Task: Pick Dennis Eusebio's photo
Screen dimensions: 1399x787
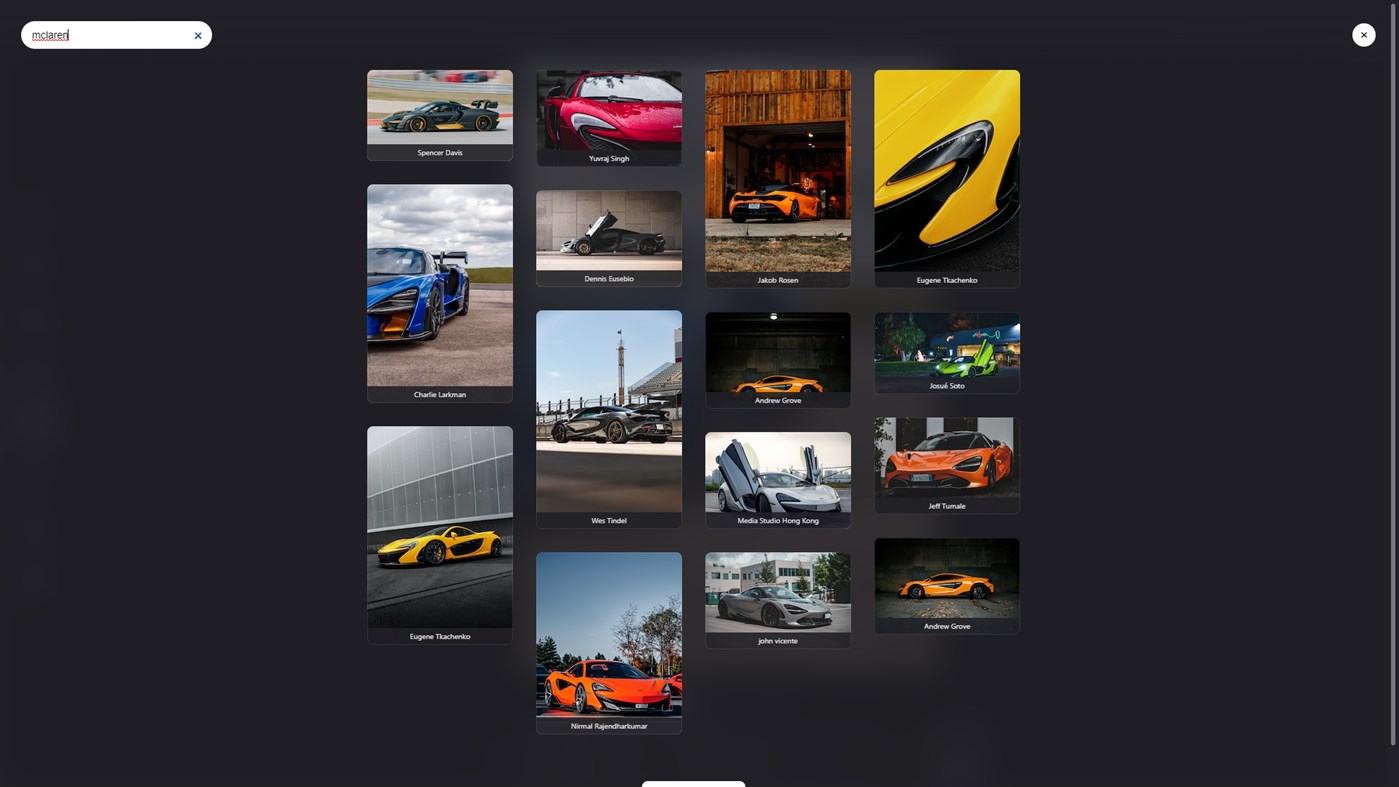Action: point(608,231)
